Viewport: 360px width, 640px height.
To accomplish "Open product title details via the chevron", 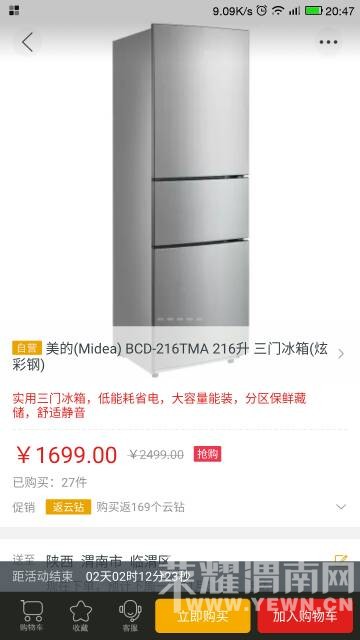I will 341,354.
